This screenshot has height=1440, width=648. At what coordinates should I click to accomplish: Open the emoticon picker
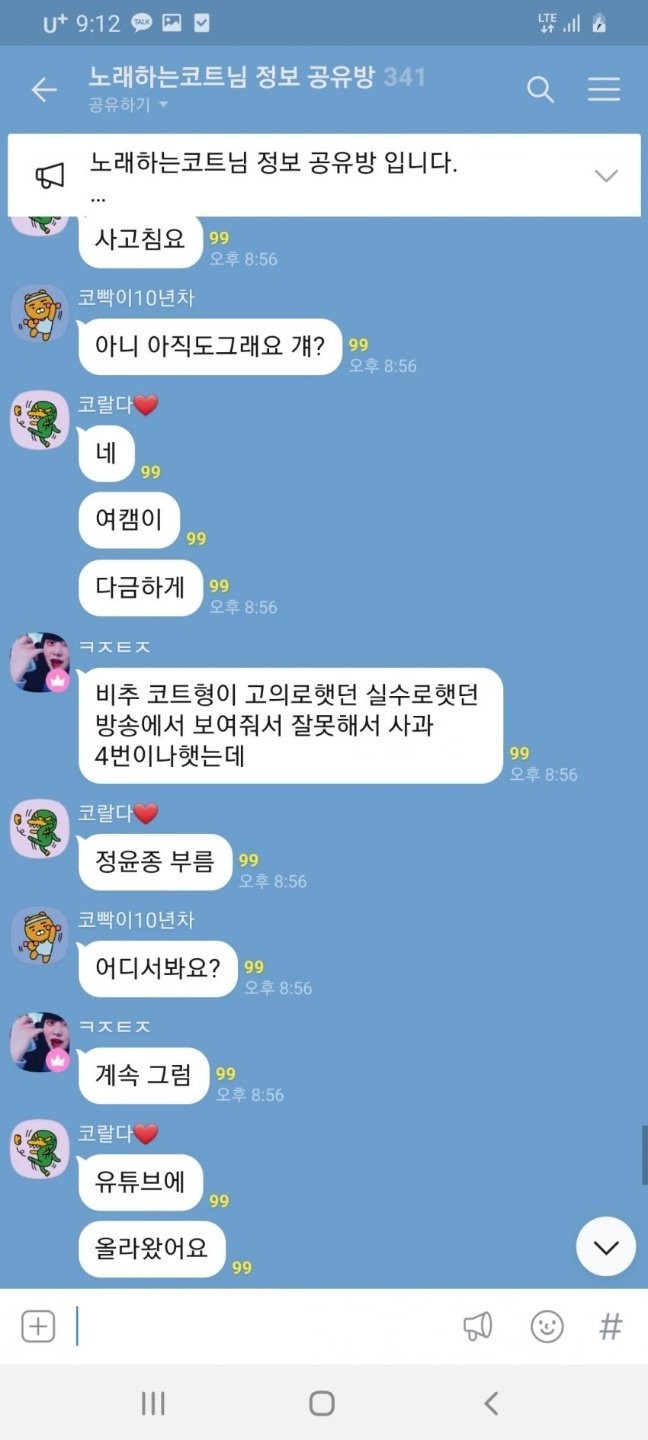546,1327
